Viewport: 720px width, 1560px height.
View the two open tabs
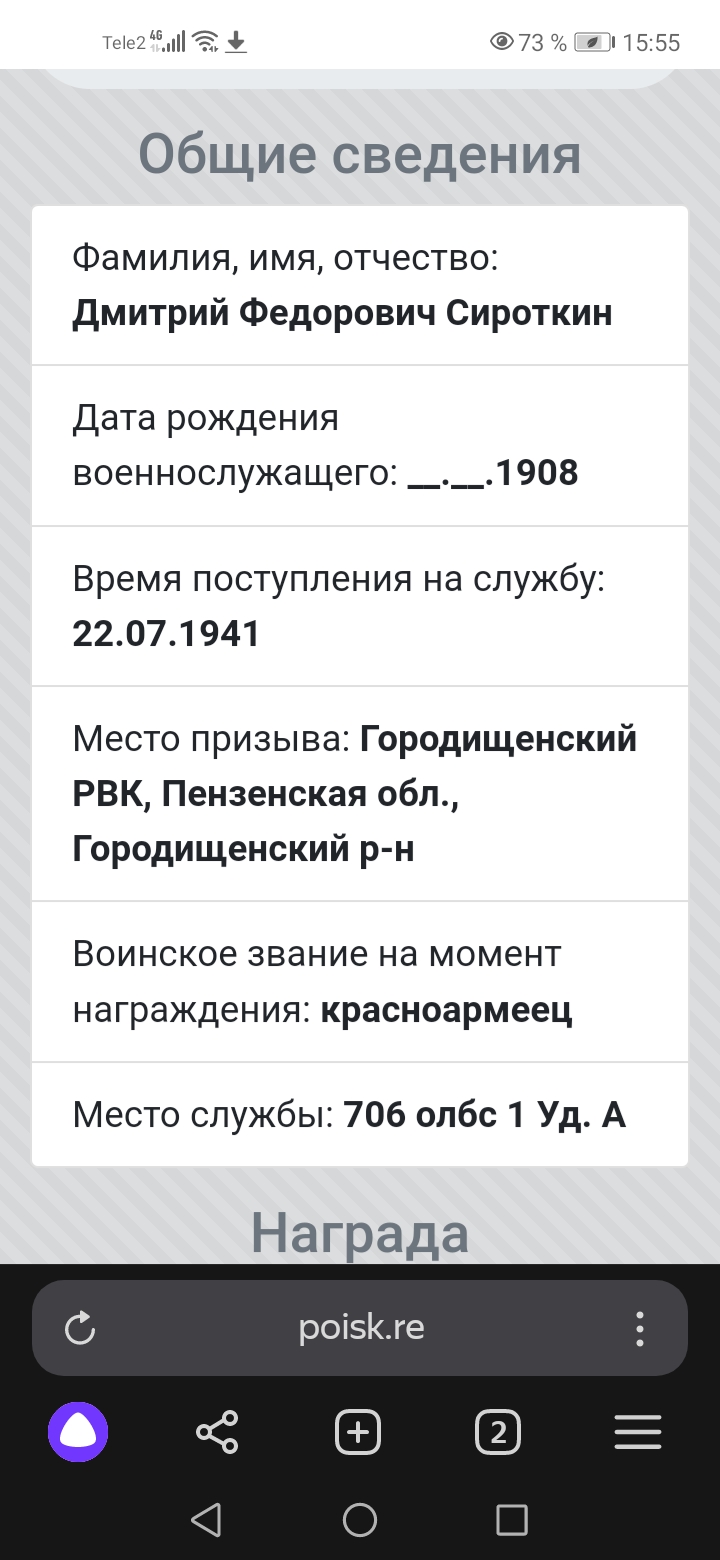point(498,1432)
